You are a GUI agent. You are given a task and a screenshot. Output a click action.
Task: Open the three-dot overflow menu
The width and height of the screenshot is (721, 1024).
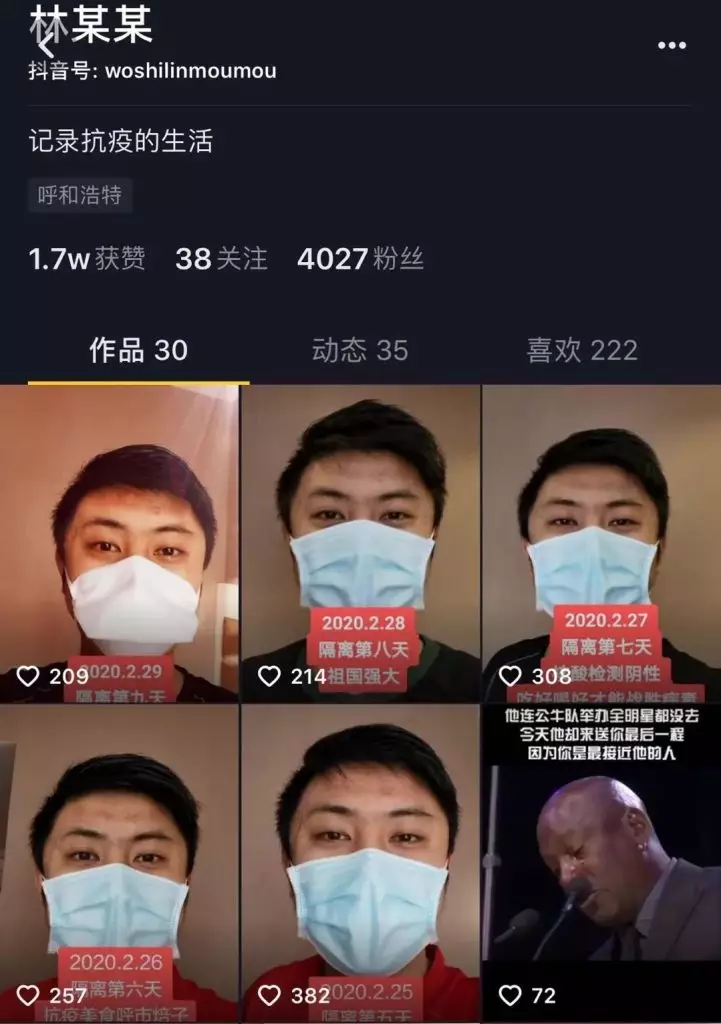[x=671, y=45]
